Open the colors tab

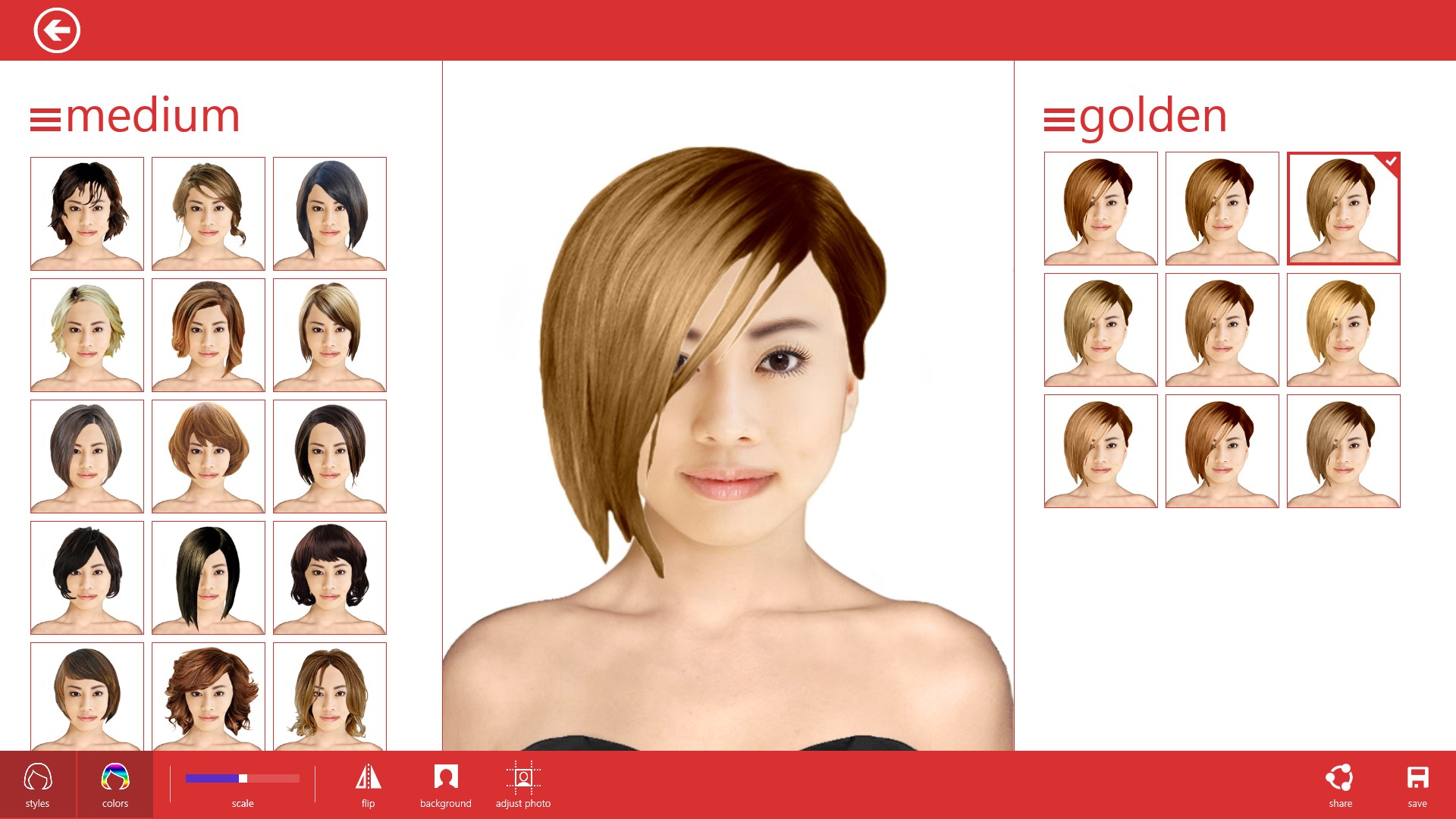click(x=115, y=785)
